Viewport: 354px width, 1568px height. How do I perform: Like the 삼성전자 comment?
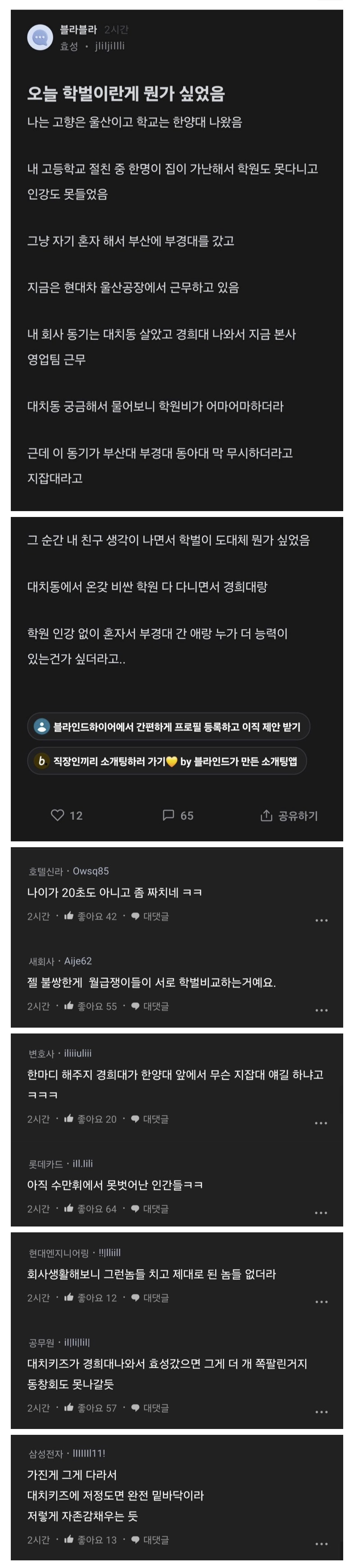(x=90, y=1539)
